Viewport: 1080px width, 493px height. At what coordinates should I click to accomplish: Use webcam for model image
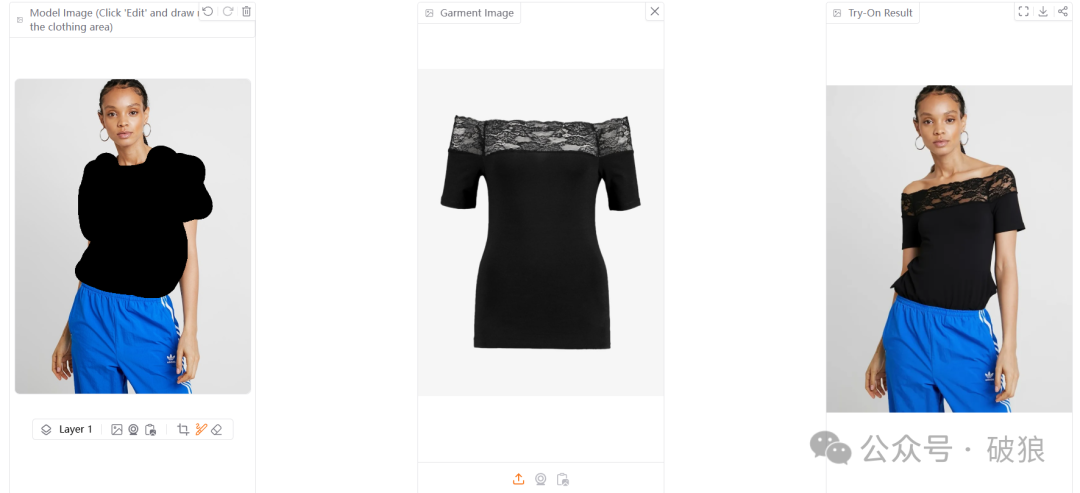[x=133, y=429]
